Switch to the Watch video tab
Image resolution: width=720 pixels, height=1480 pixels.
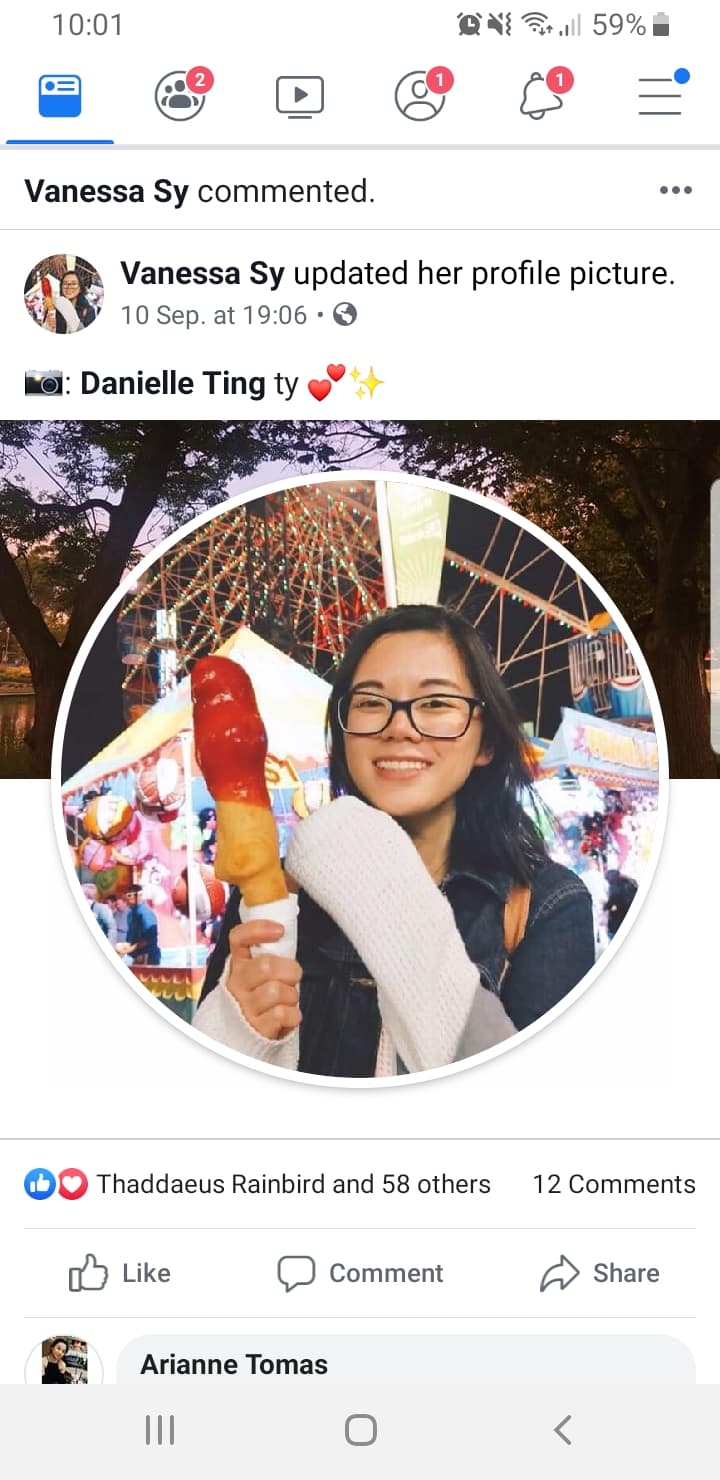[x=300, y=97]
